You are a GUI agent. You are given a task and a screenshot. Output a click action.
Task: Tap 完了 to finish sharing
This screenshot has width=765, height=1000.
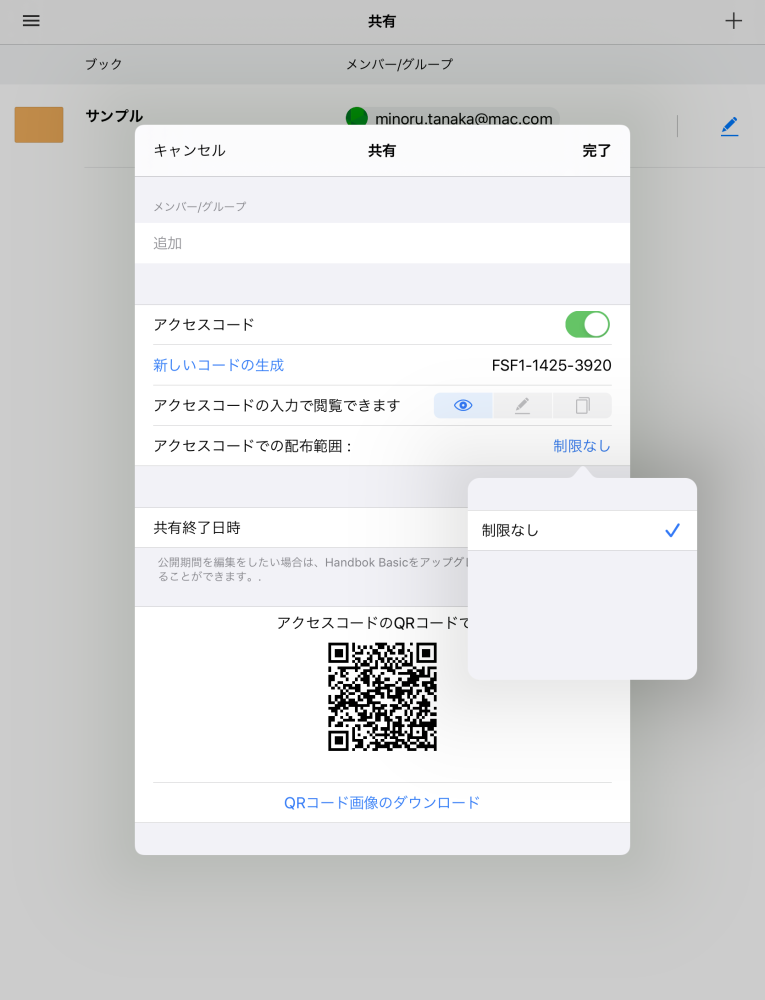[x=596, y=151]
